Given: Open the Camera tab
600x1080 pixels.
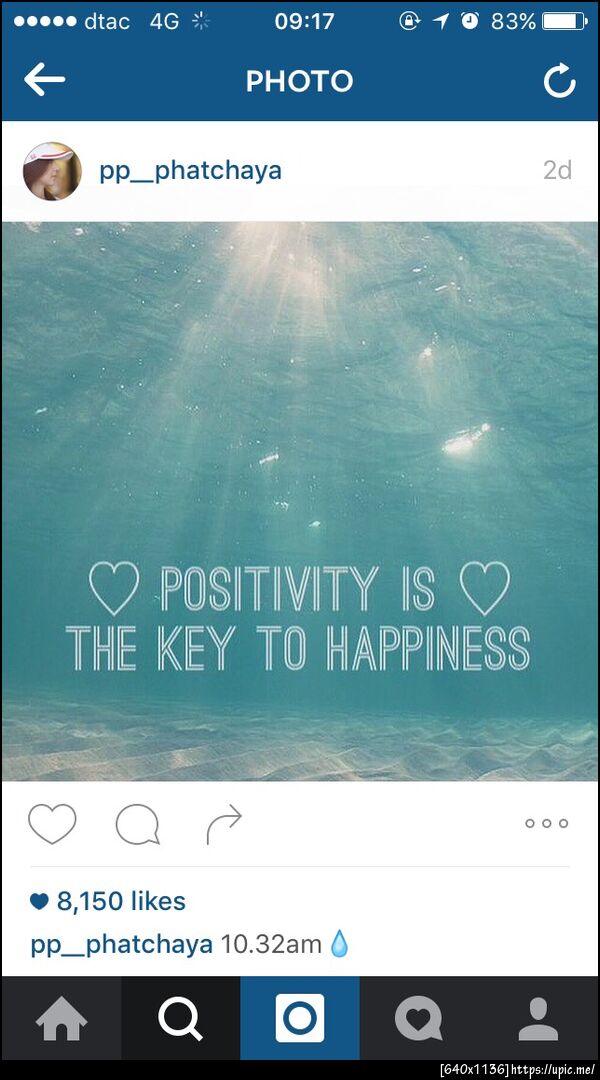Looking at the screenshot, I should [x=300, y=1019].
